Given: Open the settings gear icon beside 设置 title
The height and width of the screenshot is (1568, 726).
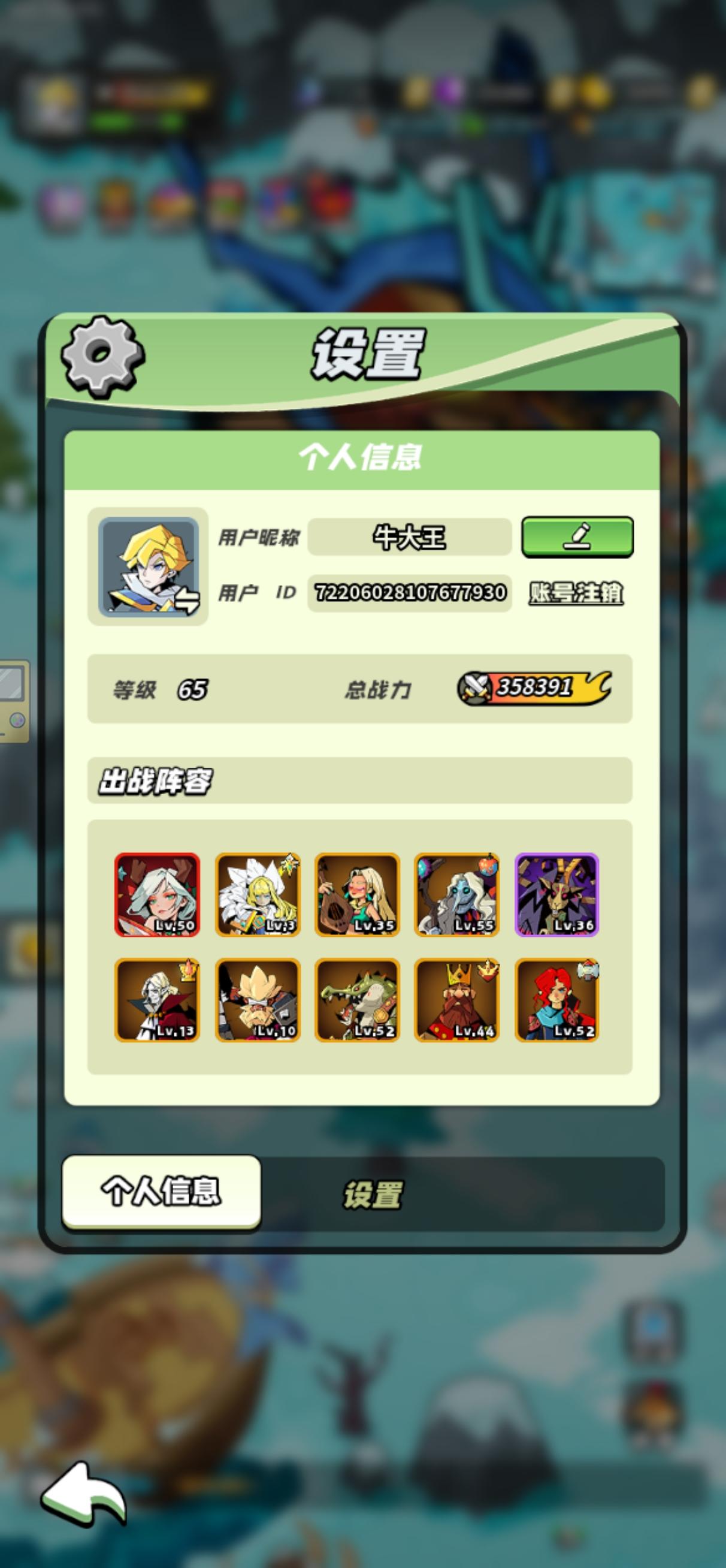Looking at the screenshot, I should coord(104,358).
